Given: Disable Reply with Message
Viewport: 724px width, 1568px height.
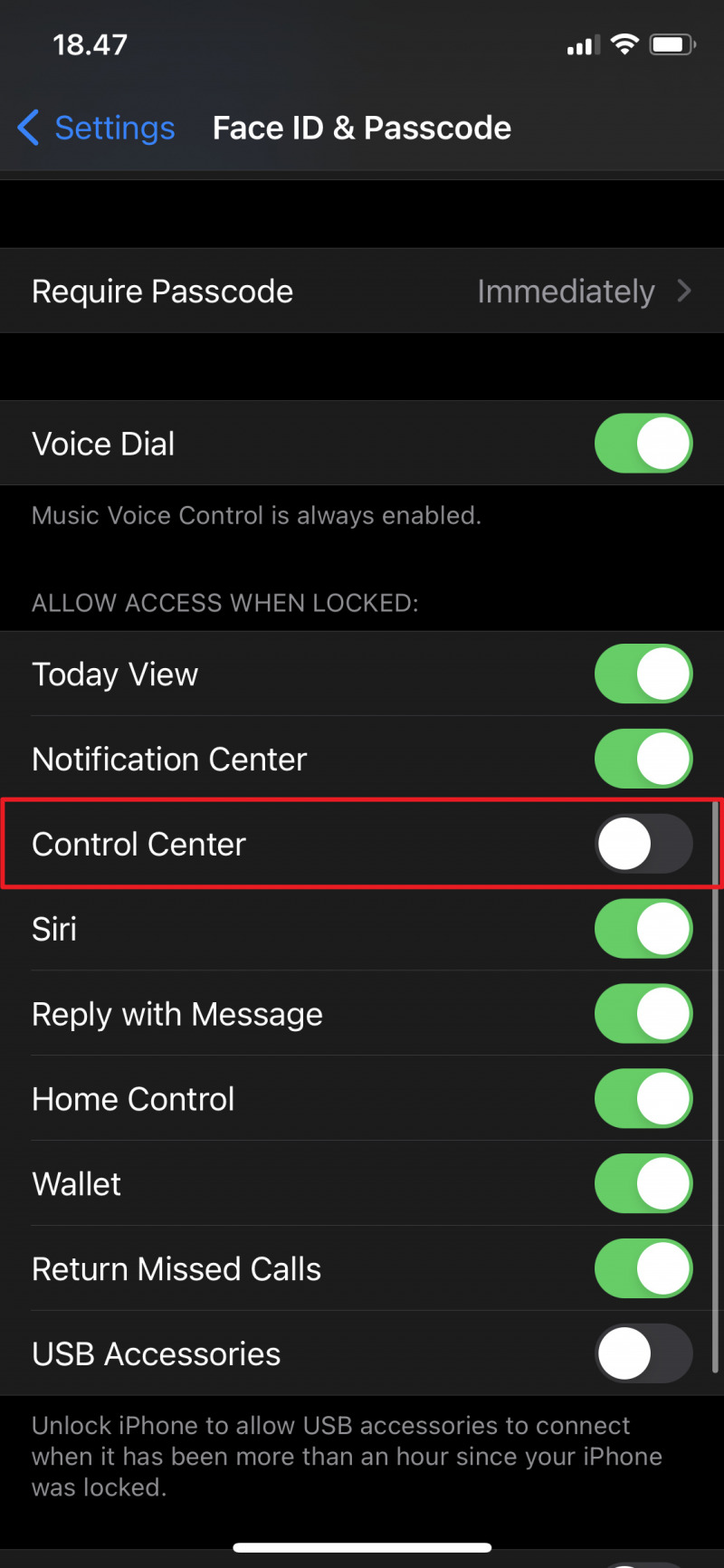Looking at the screenshot, I should coord(643,1014).
